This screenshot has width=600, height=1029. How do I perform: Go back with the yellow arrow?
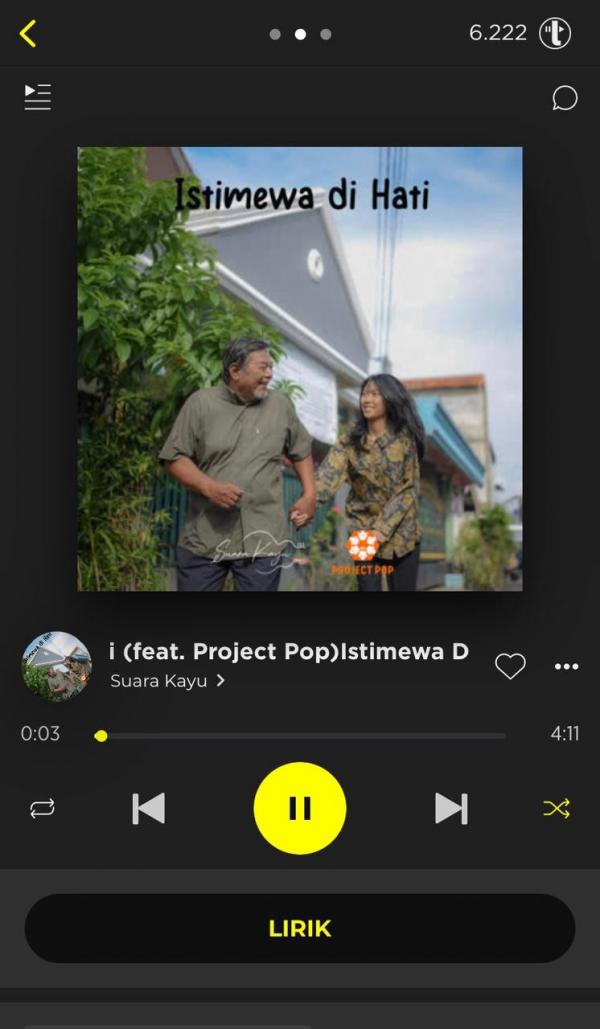pyautogui.click(x=28, y=33)
